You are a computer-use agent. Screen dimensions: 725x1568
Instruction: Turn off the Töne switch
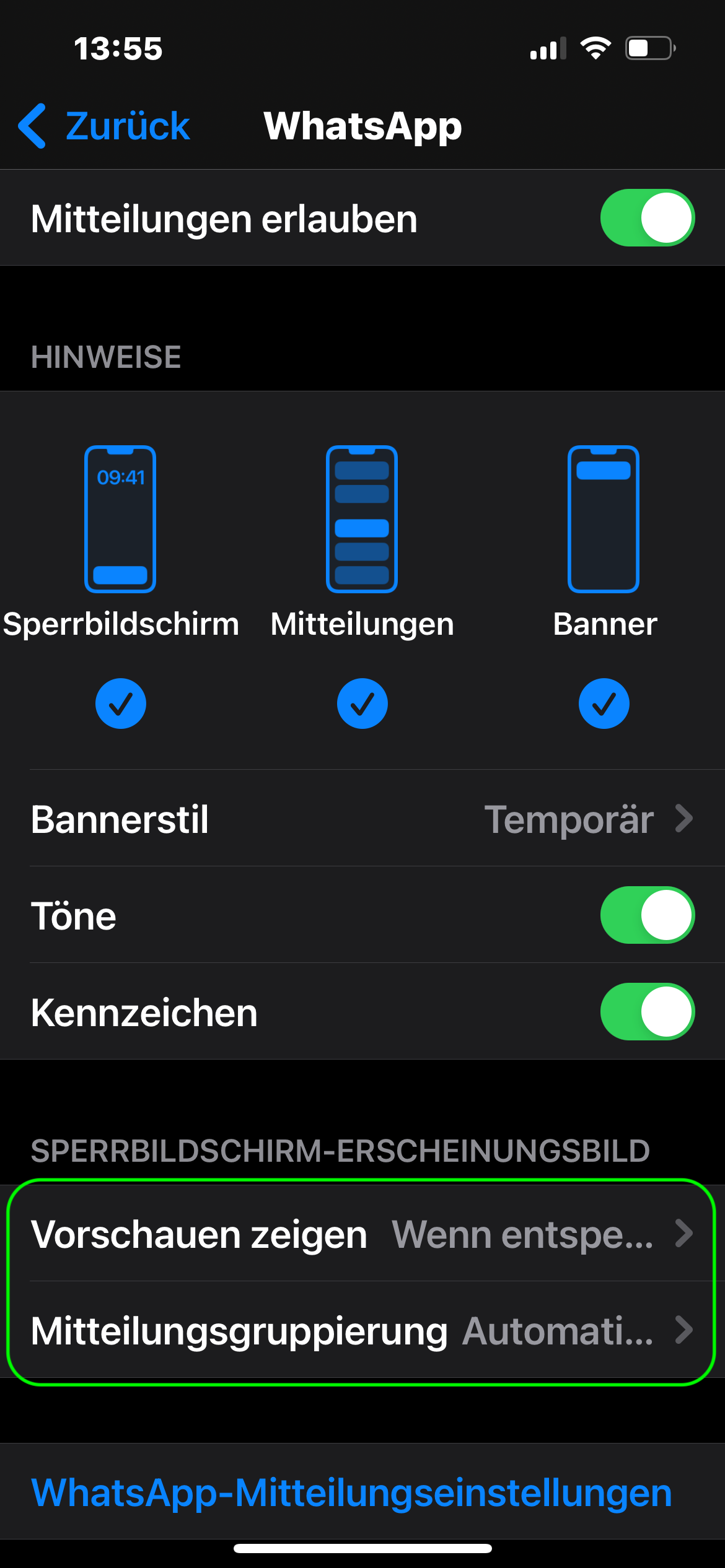[647, 915]
